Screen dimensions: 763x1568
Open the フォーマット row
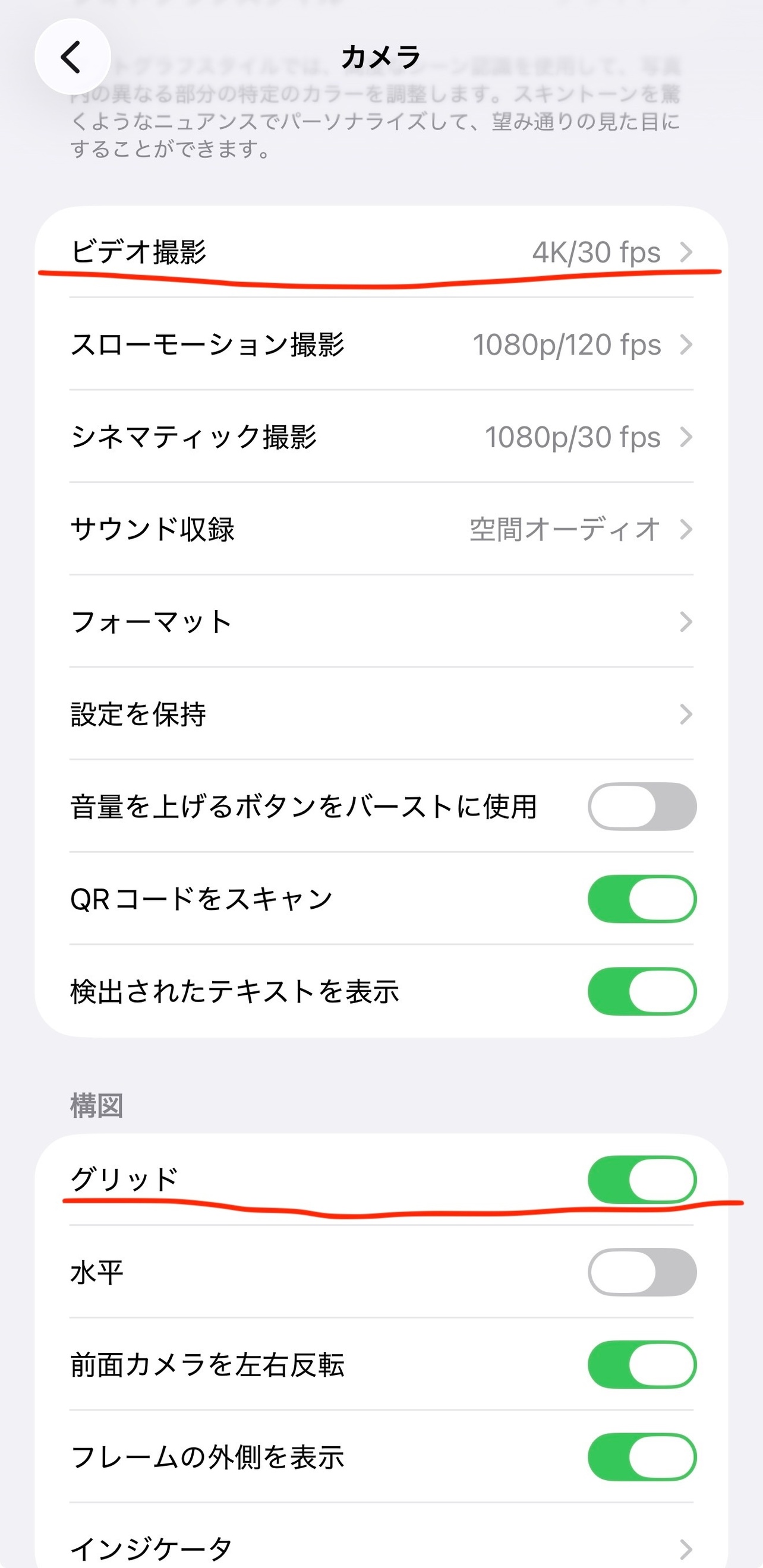pos(381,622)
